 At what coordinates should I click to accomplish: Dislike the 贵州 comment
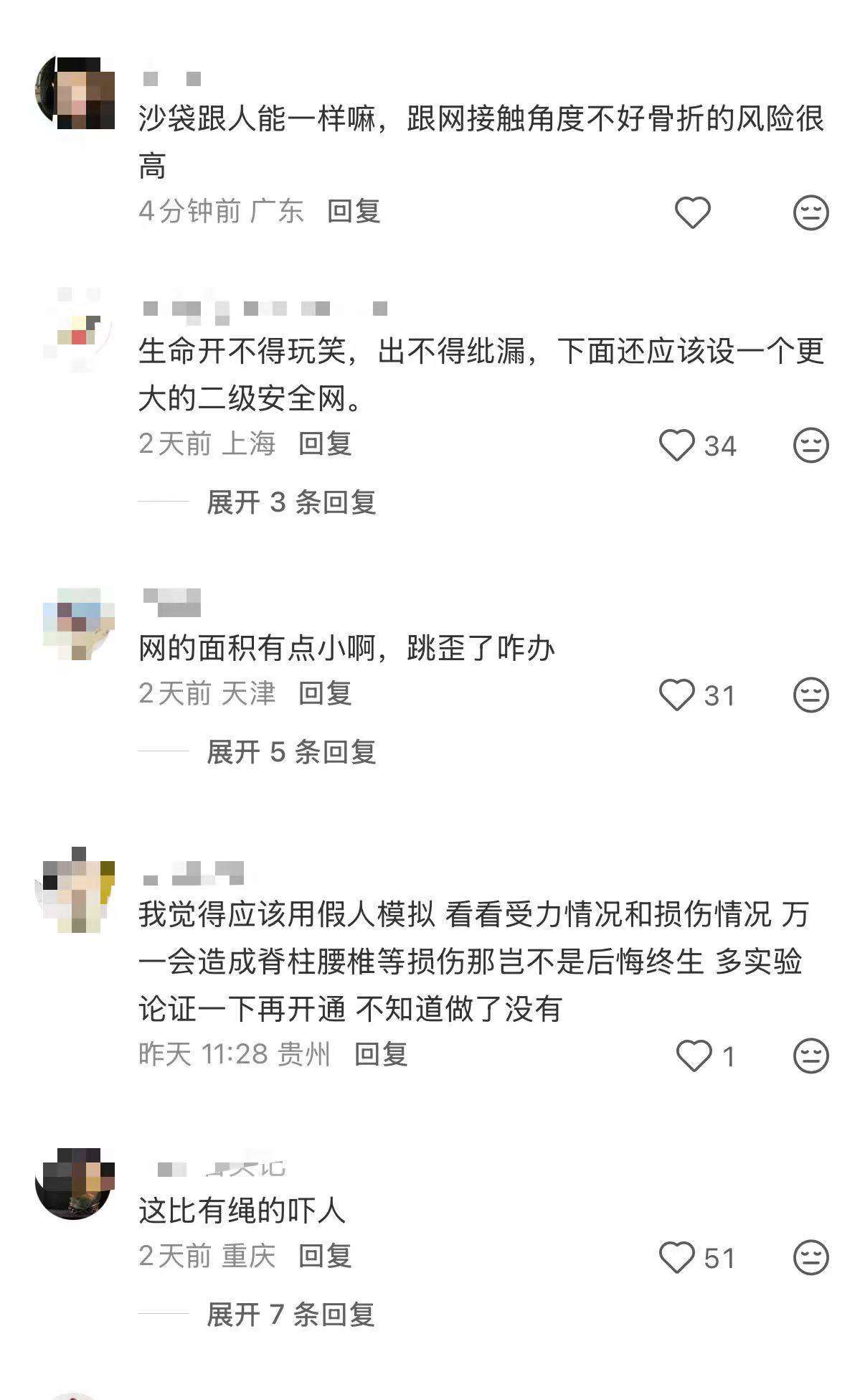point(810,1056)
